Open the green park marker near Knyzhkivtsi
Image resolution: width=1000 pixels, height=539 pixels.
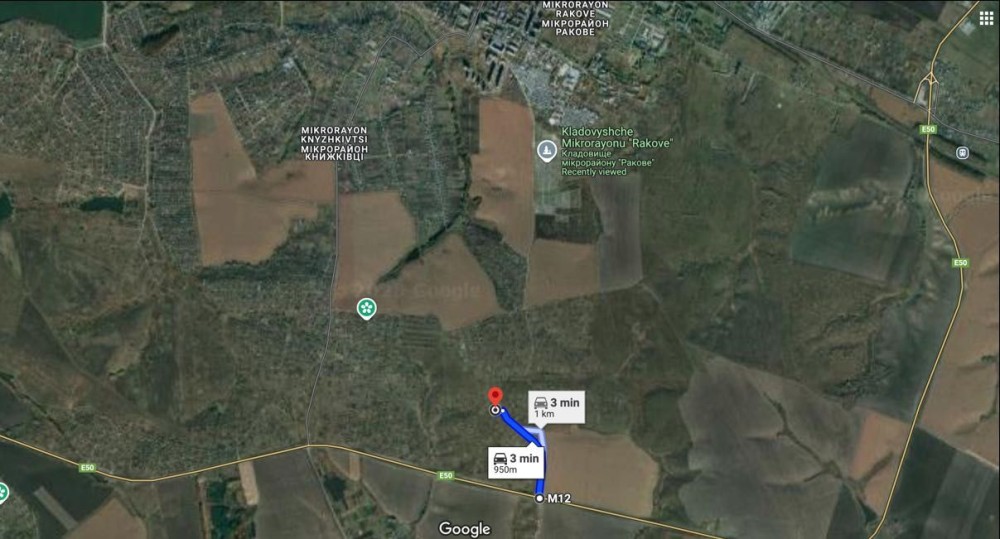coord(367,308)
